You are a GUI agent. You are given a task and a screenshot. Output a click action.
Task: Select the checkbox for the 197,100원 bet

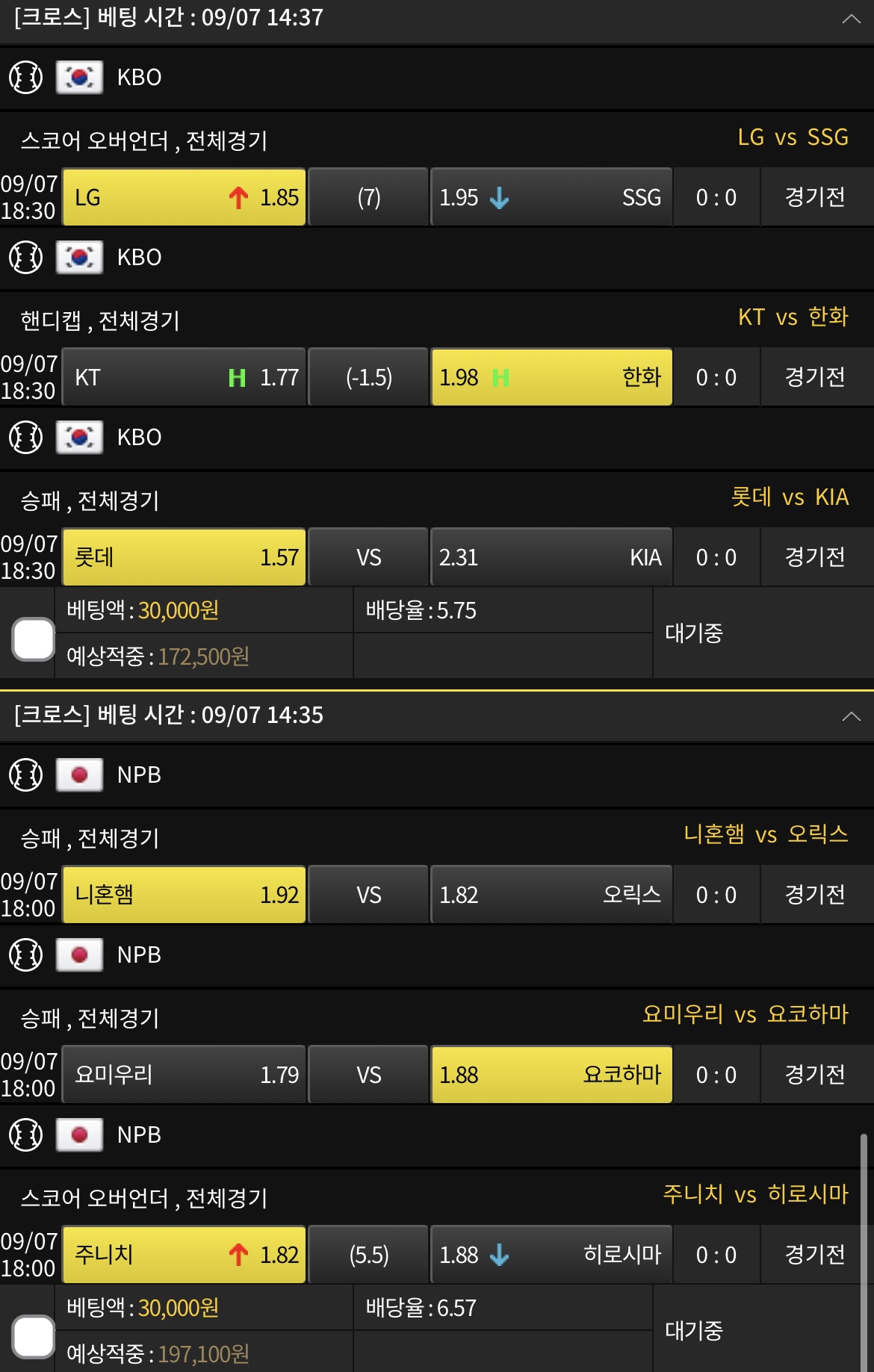(x=34, y=1336)
